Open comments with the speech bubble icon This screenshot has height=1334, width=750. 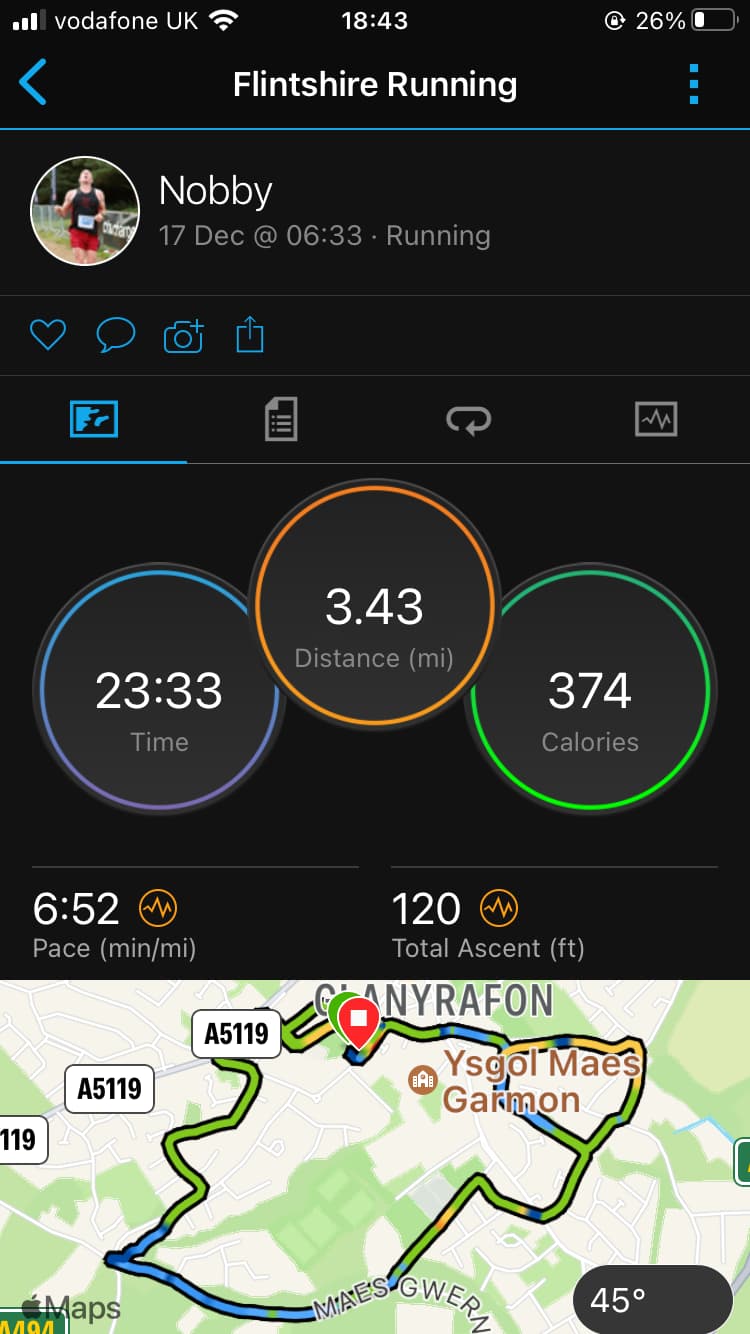coord(115,335)
